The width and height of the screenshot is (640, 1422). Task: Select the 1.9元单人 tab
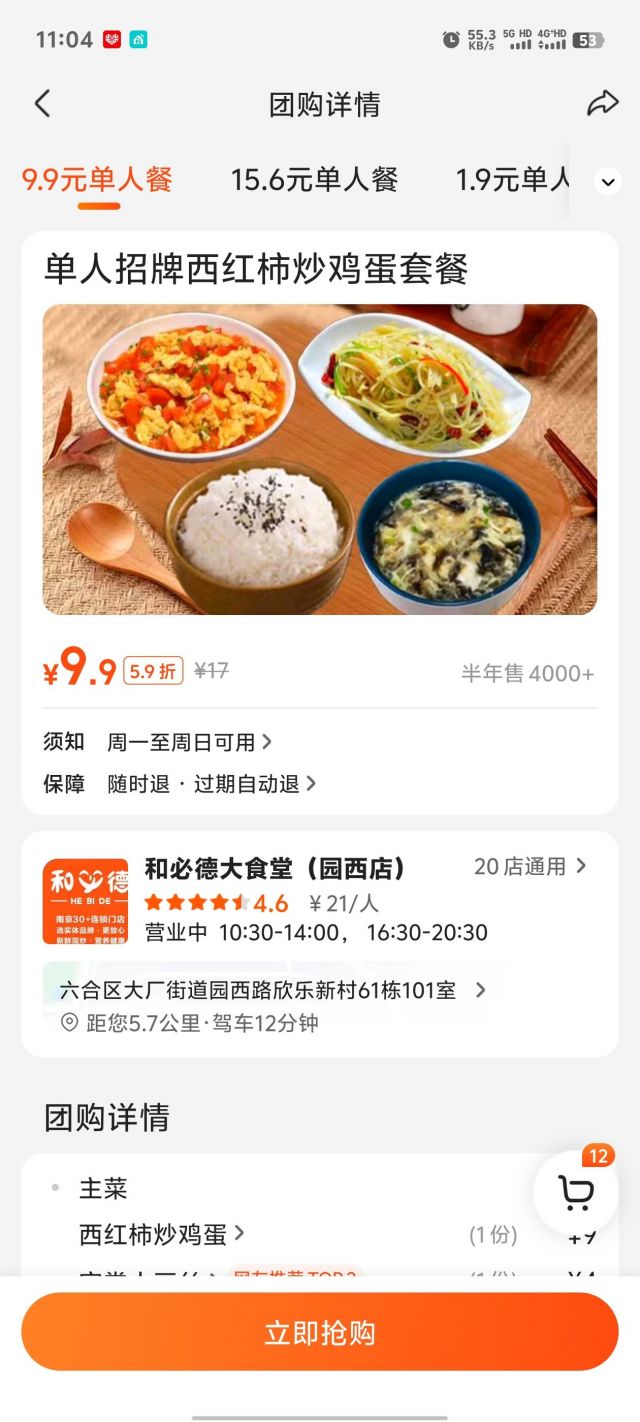[x=512, y=180]
